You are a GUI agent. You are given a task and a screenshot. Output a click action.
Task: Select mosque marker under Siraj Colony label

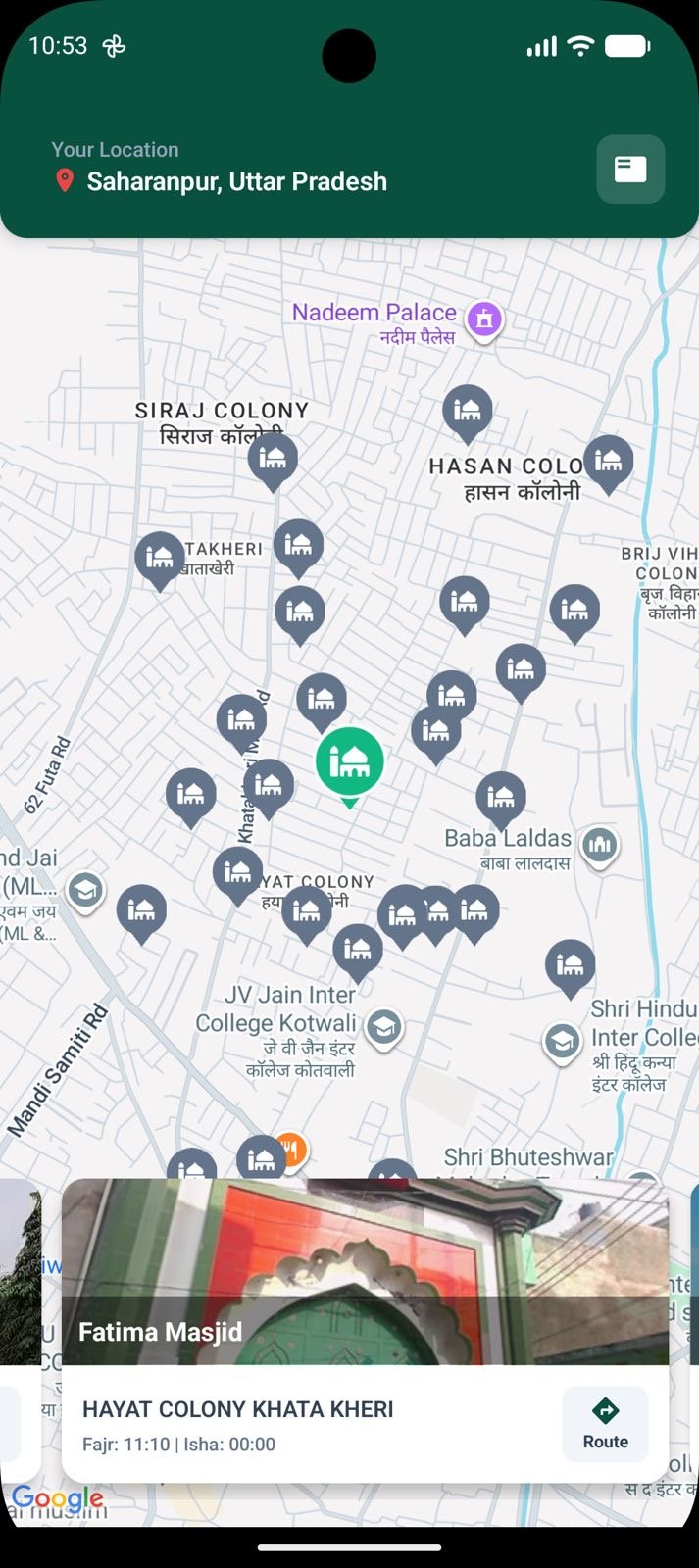pyautogui.click(x=273, y=461)
